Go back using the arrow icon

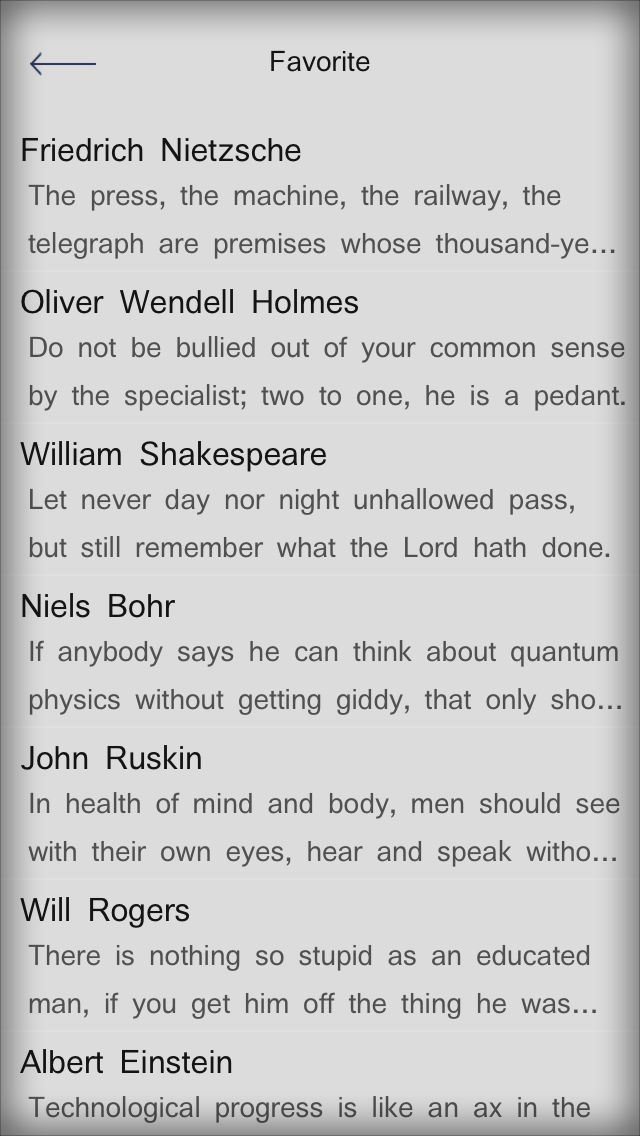[62, 64]
